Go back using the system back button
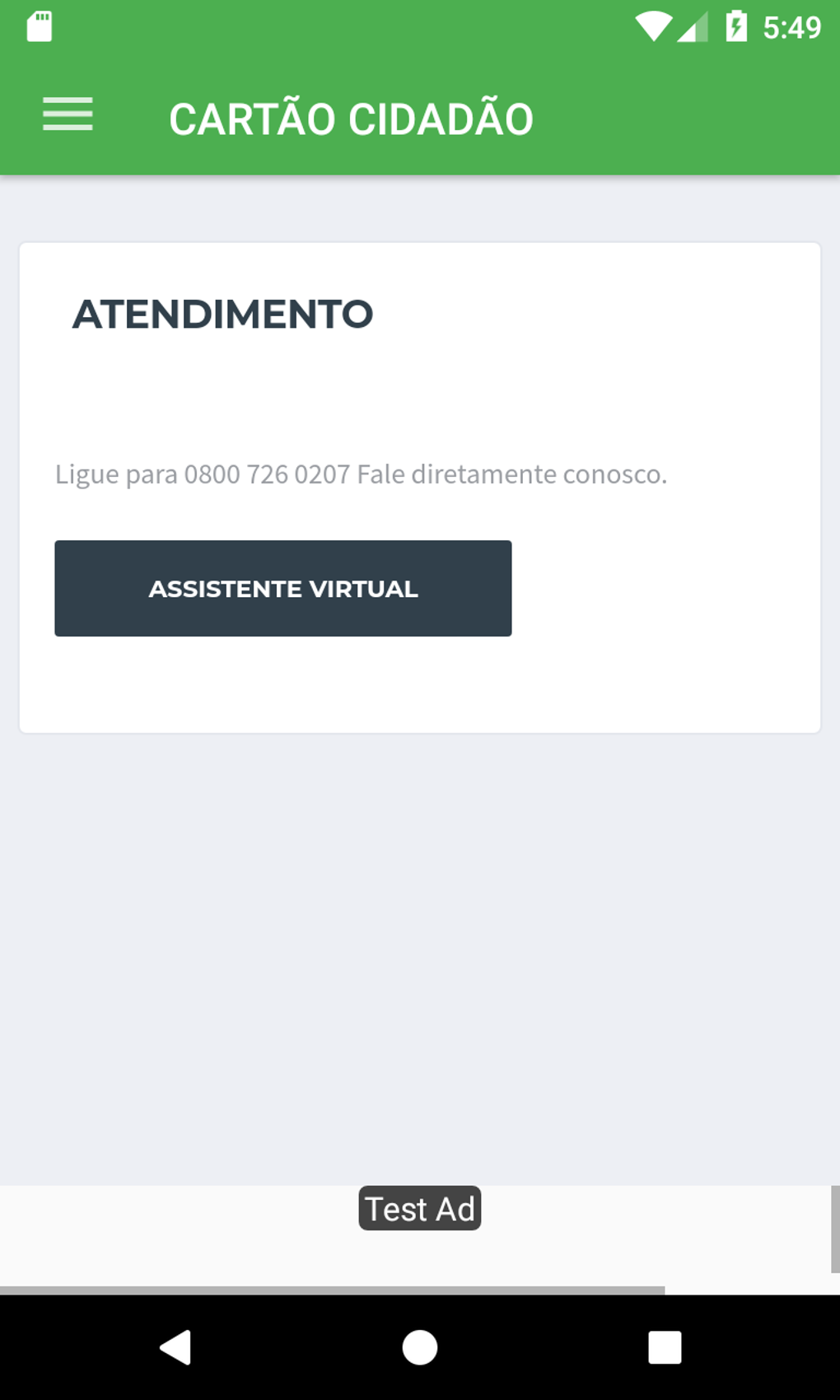This screenshot has width=840, height=1400. pos(175,1348)
